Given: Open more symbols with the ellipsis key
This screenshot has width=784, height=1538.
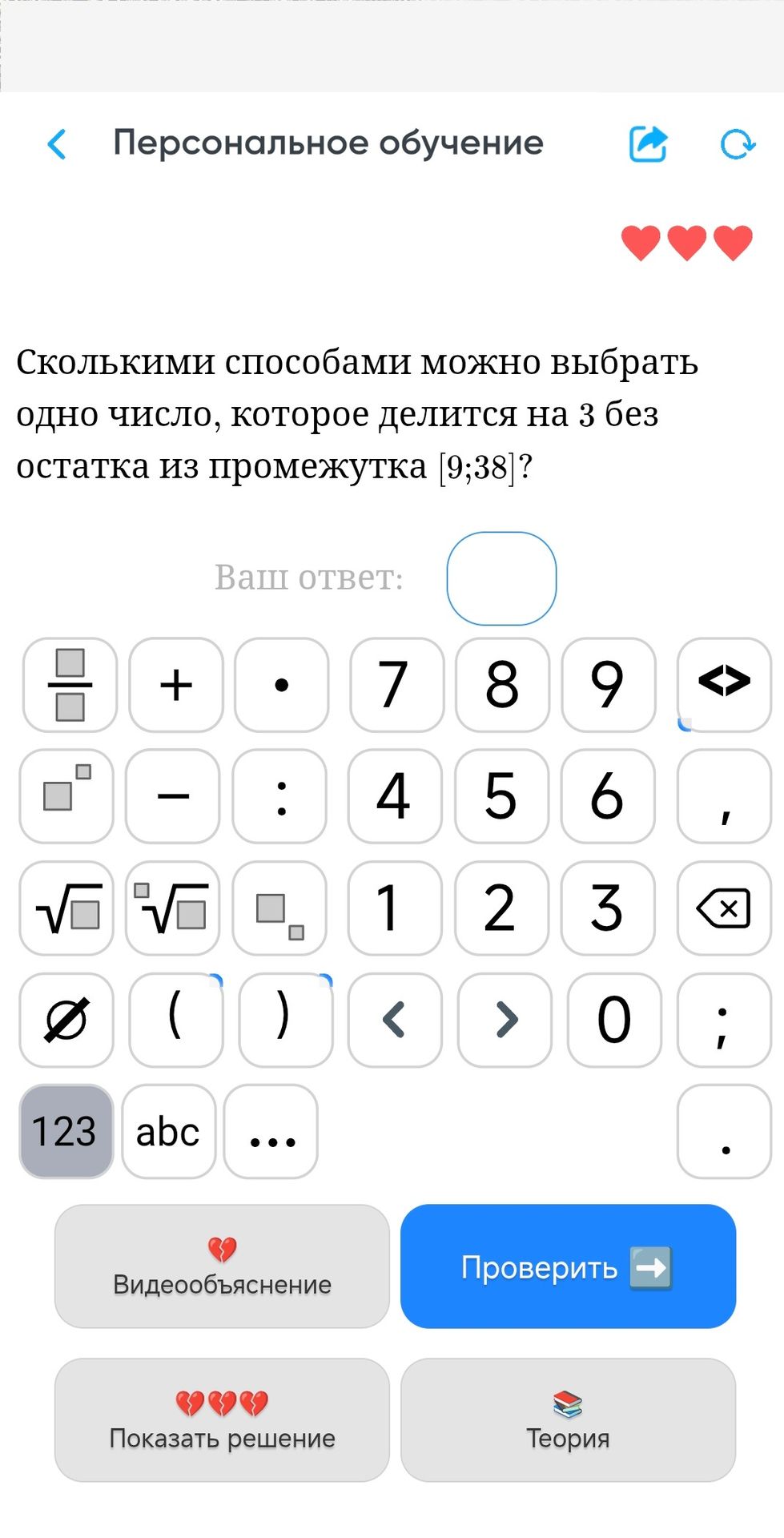Looking at the screenshot, I should pos(271,1132).
